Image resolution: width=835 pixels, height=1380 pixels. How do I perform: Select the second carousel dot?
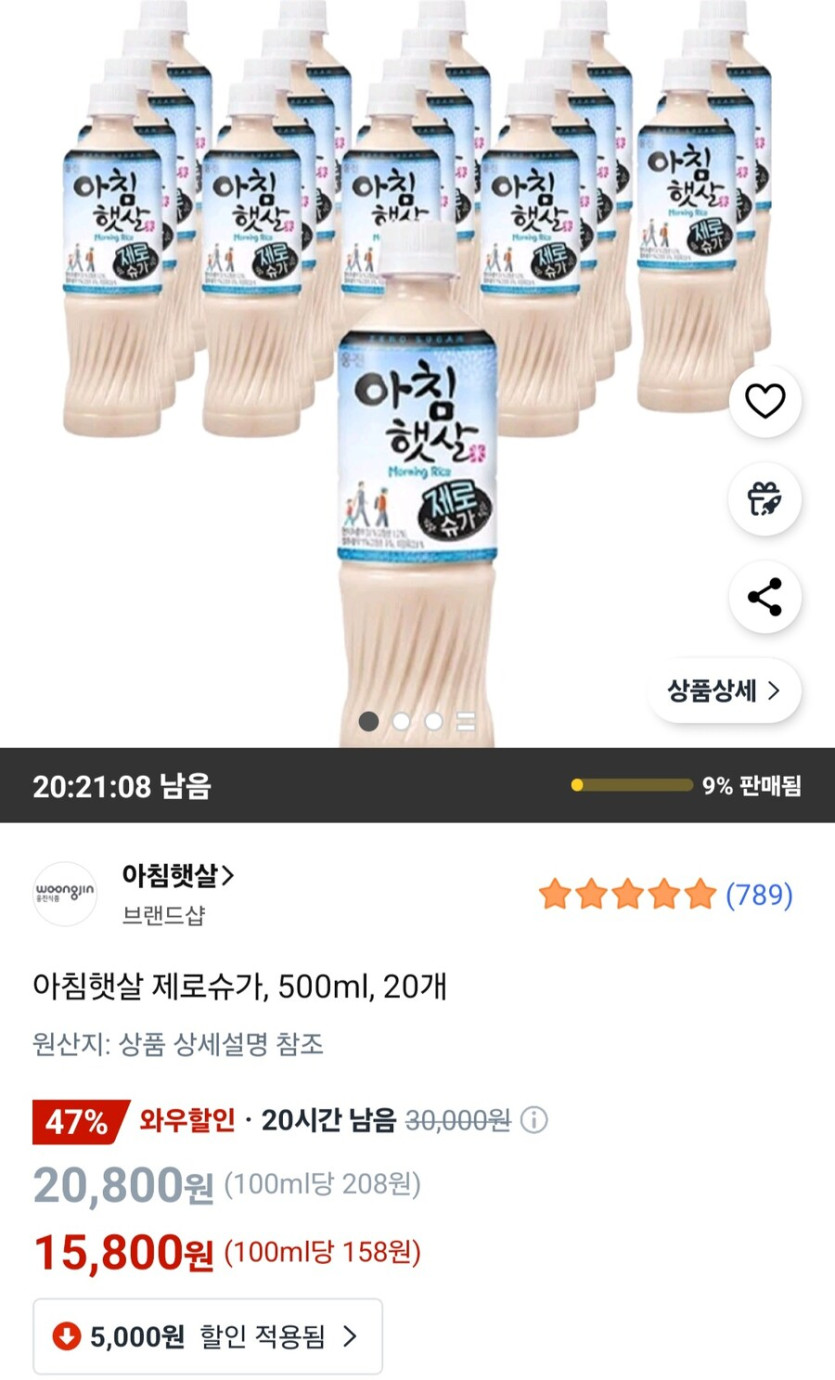click(401, 721)
